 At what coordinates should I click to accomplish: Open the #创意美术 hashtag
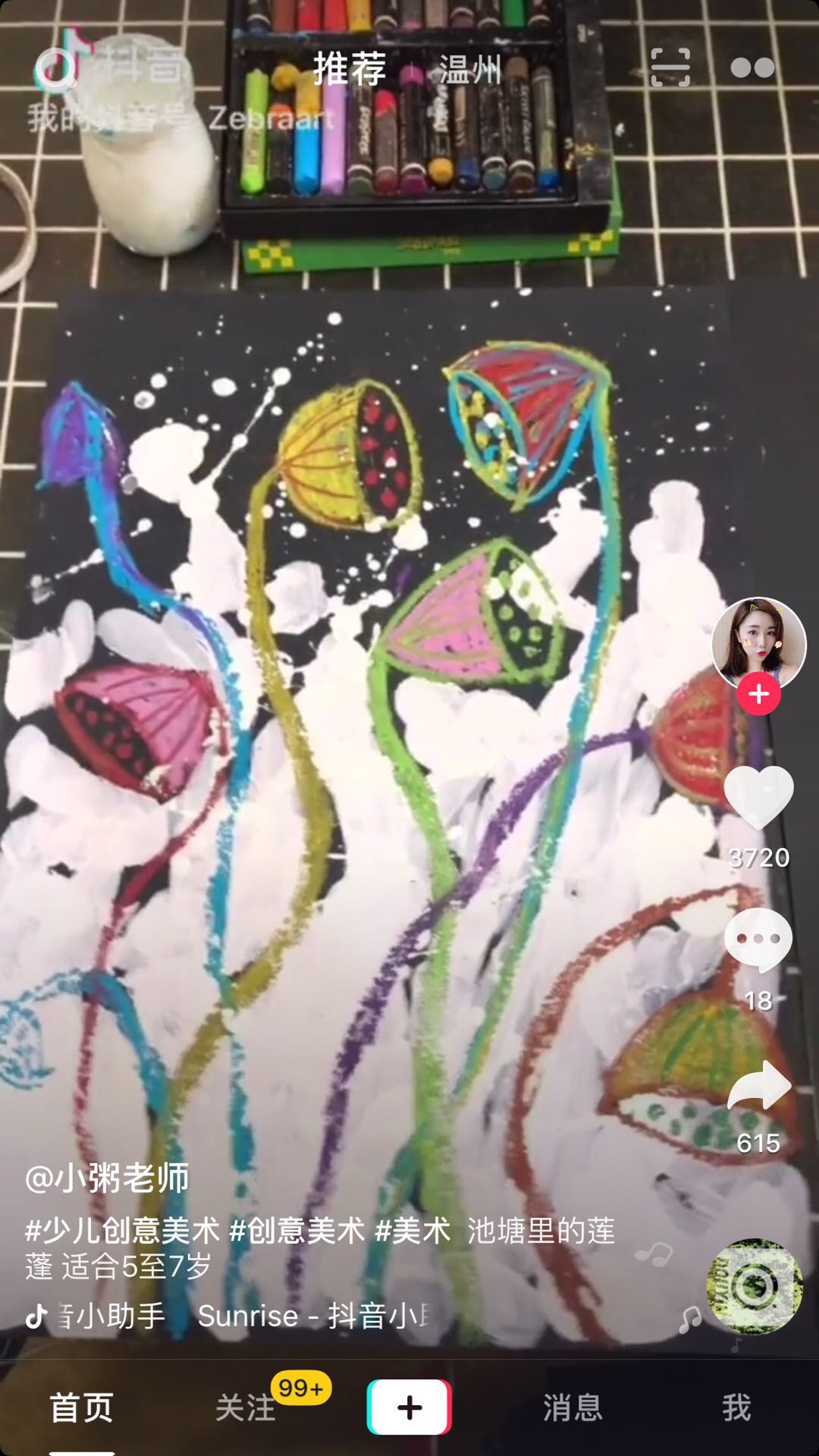tap(297, 1230)
